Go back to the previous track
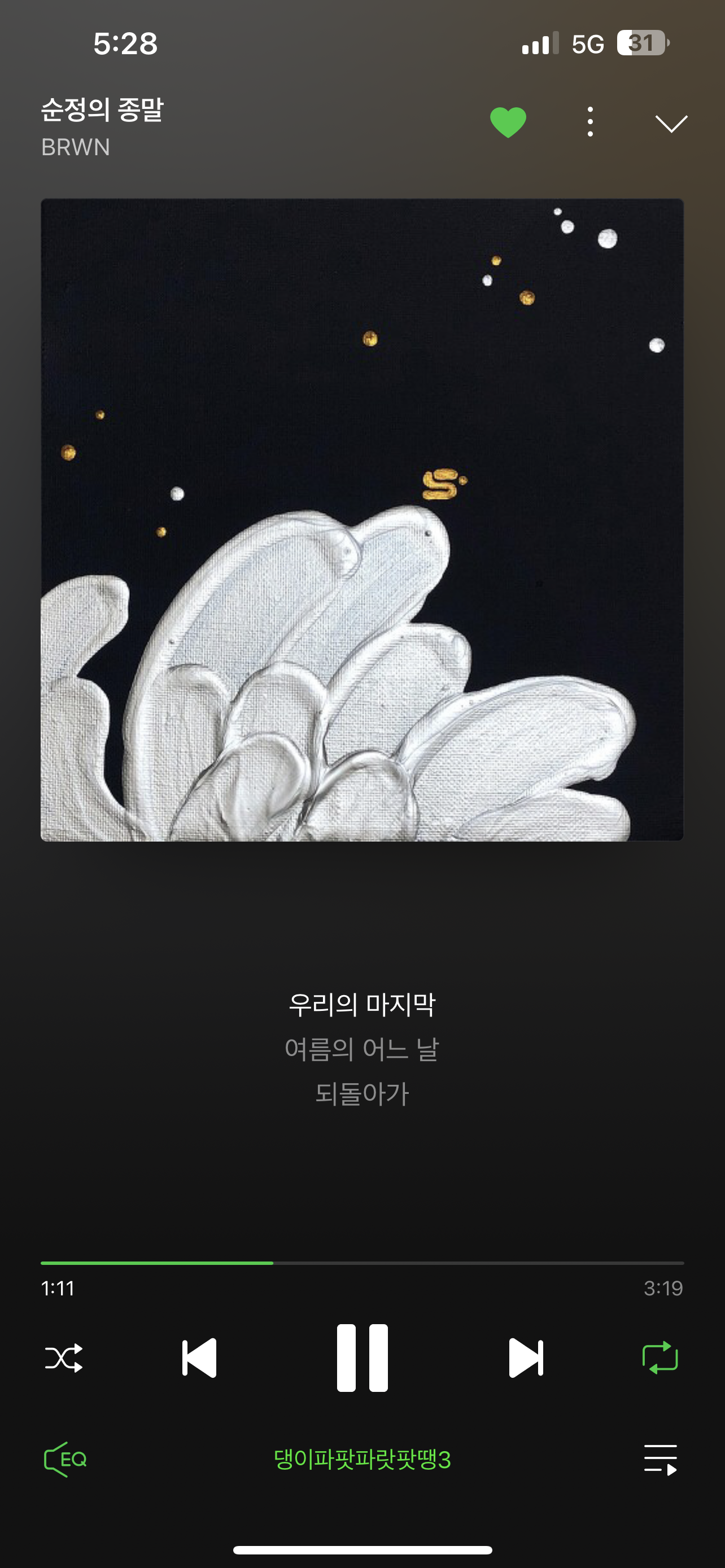Image resolution: width=725 pixels, height=1568 pixels. pos(199,1357)
